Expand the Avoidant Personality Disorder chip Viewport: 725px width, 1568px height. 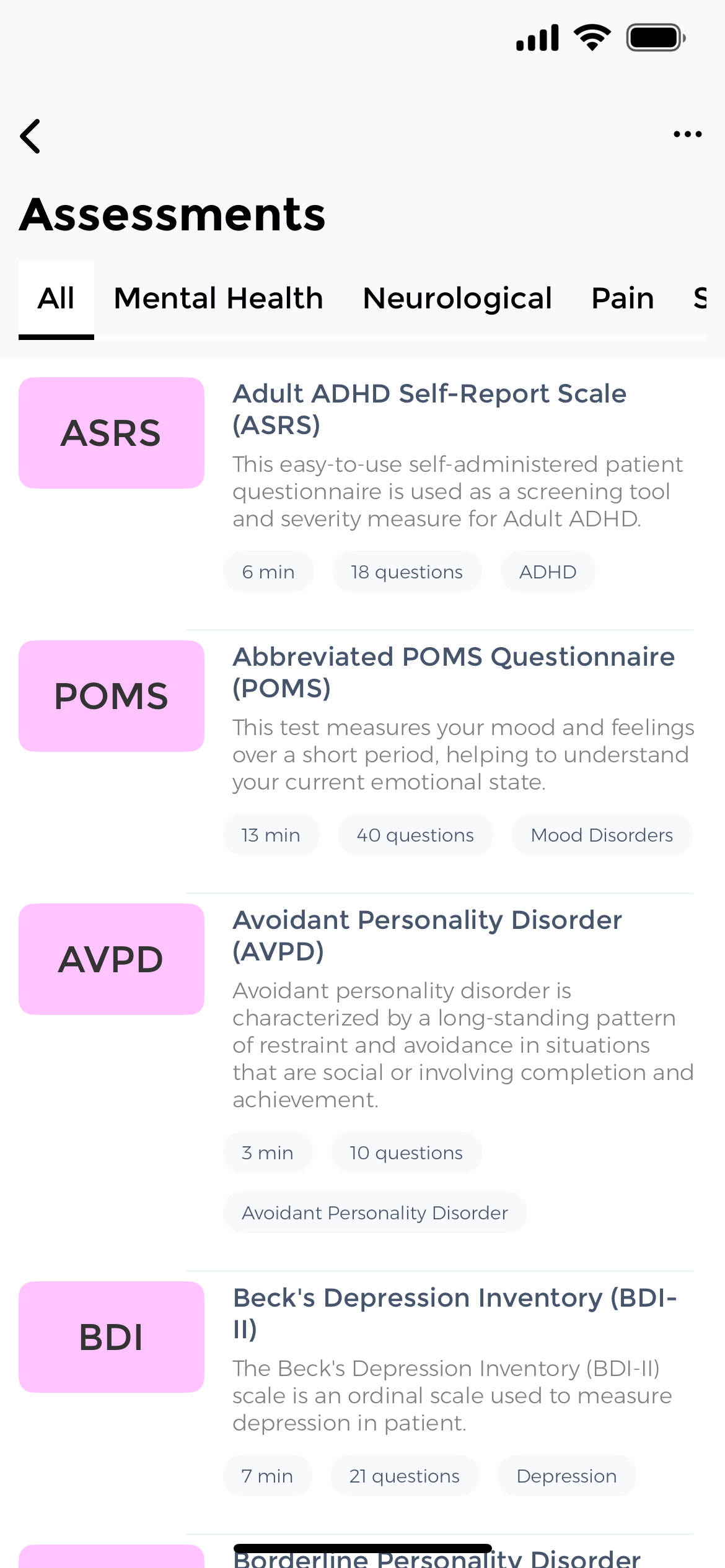pyautogui.click(x=374, y=1212)
